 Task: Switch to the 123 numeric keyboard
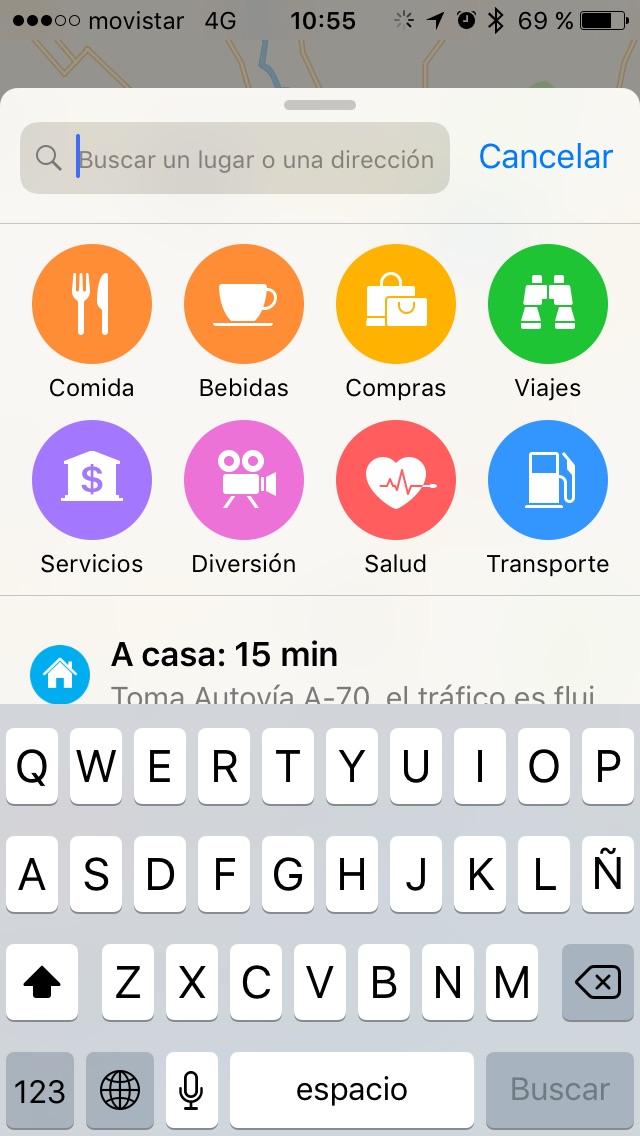[x=40, y=1090]
